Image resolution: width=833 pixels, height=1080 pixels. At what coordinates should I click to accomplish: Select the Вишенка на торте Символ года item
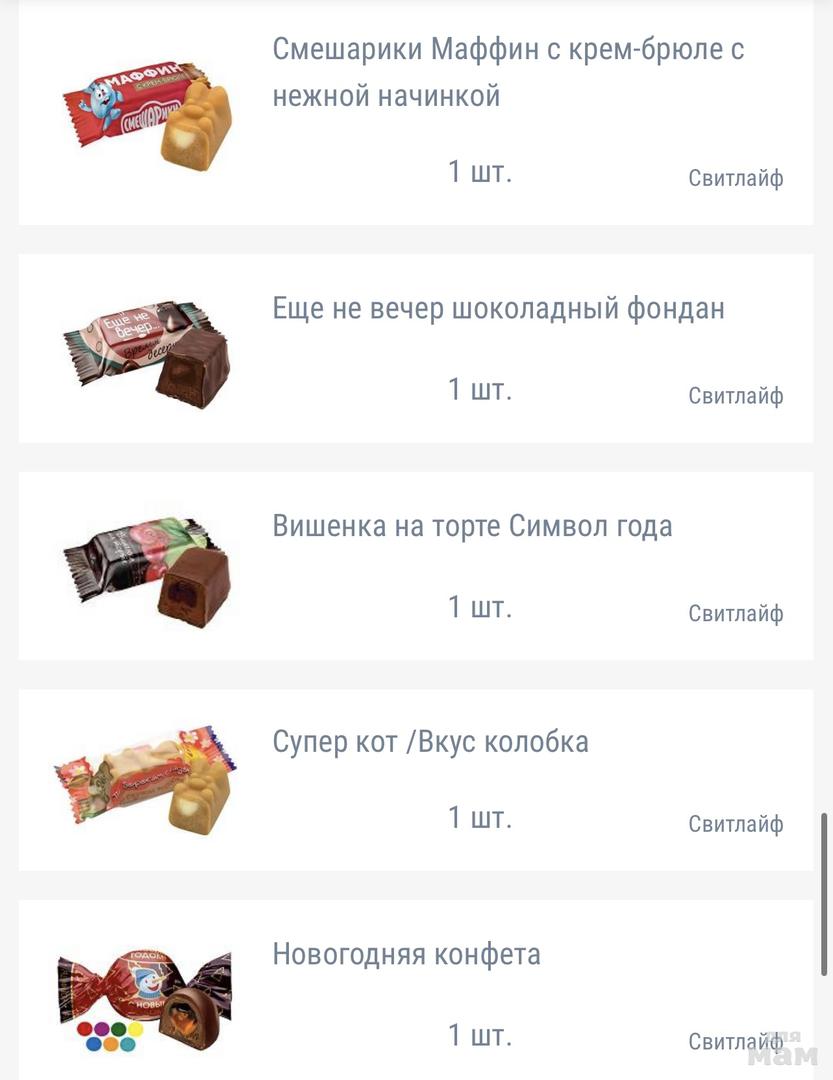click(472, 526)
